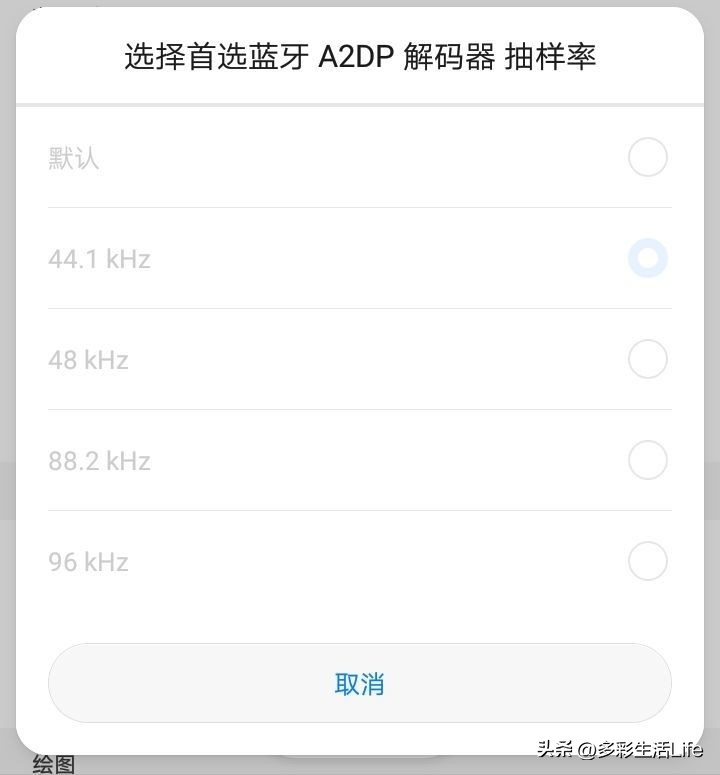Dismiss the dialog using Cancel
The width and height of the screenshot is (720, 775).
(359, 683)
